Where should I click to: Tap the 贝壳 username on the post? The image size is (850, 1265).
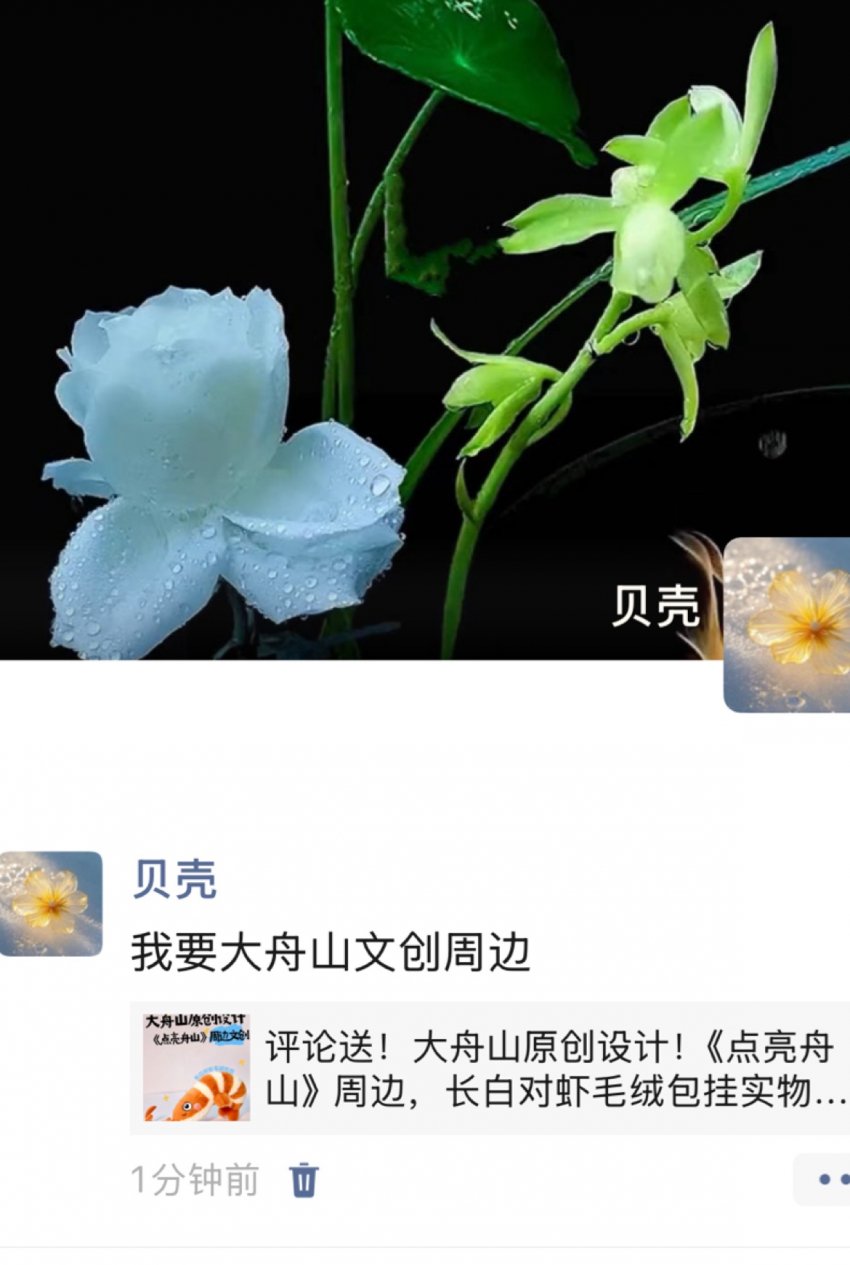point(174,880)
